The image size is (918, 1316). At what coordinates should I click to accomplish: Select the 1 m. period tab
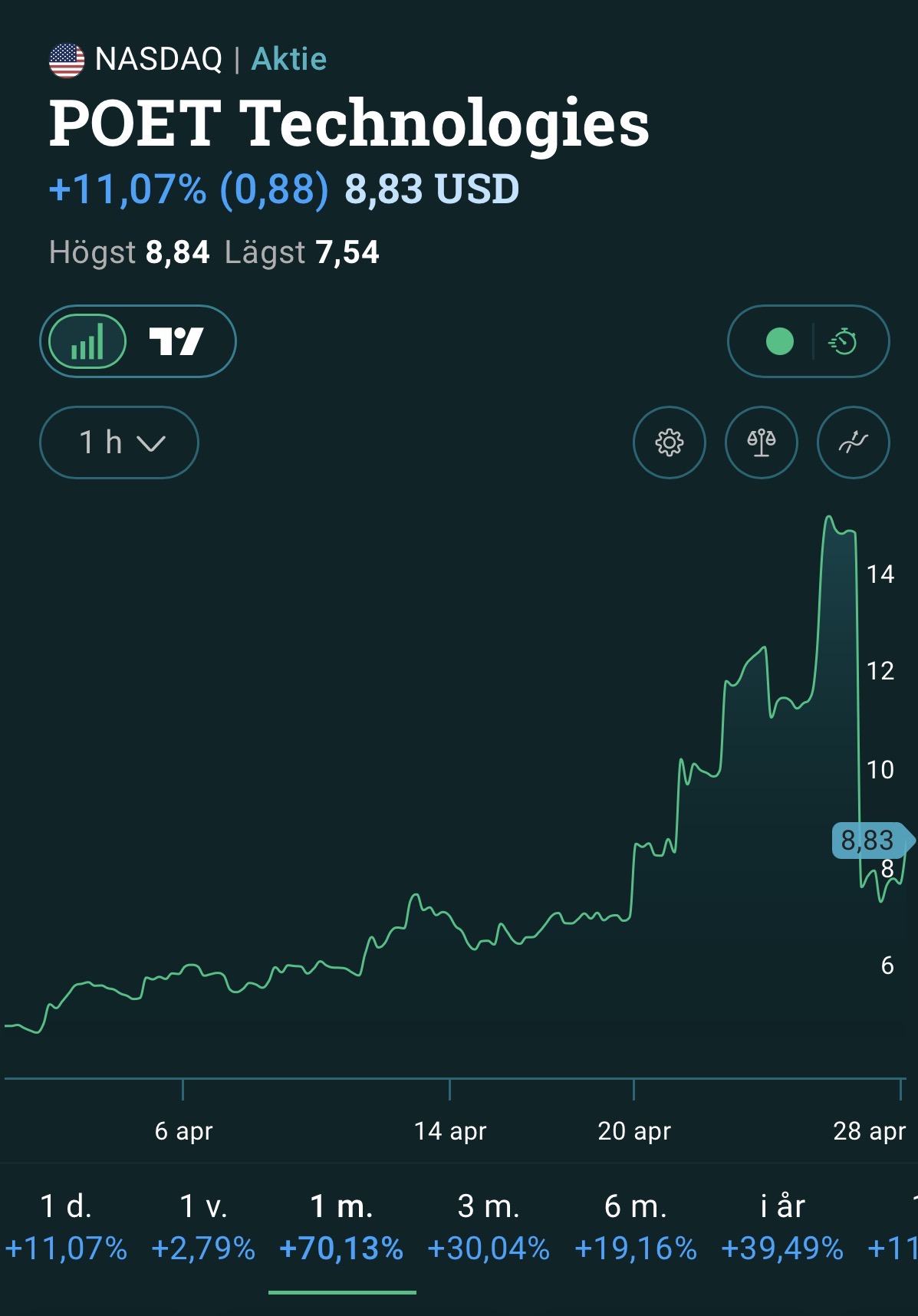[341, 1227]
